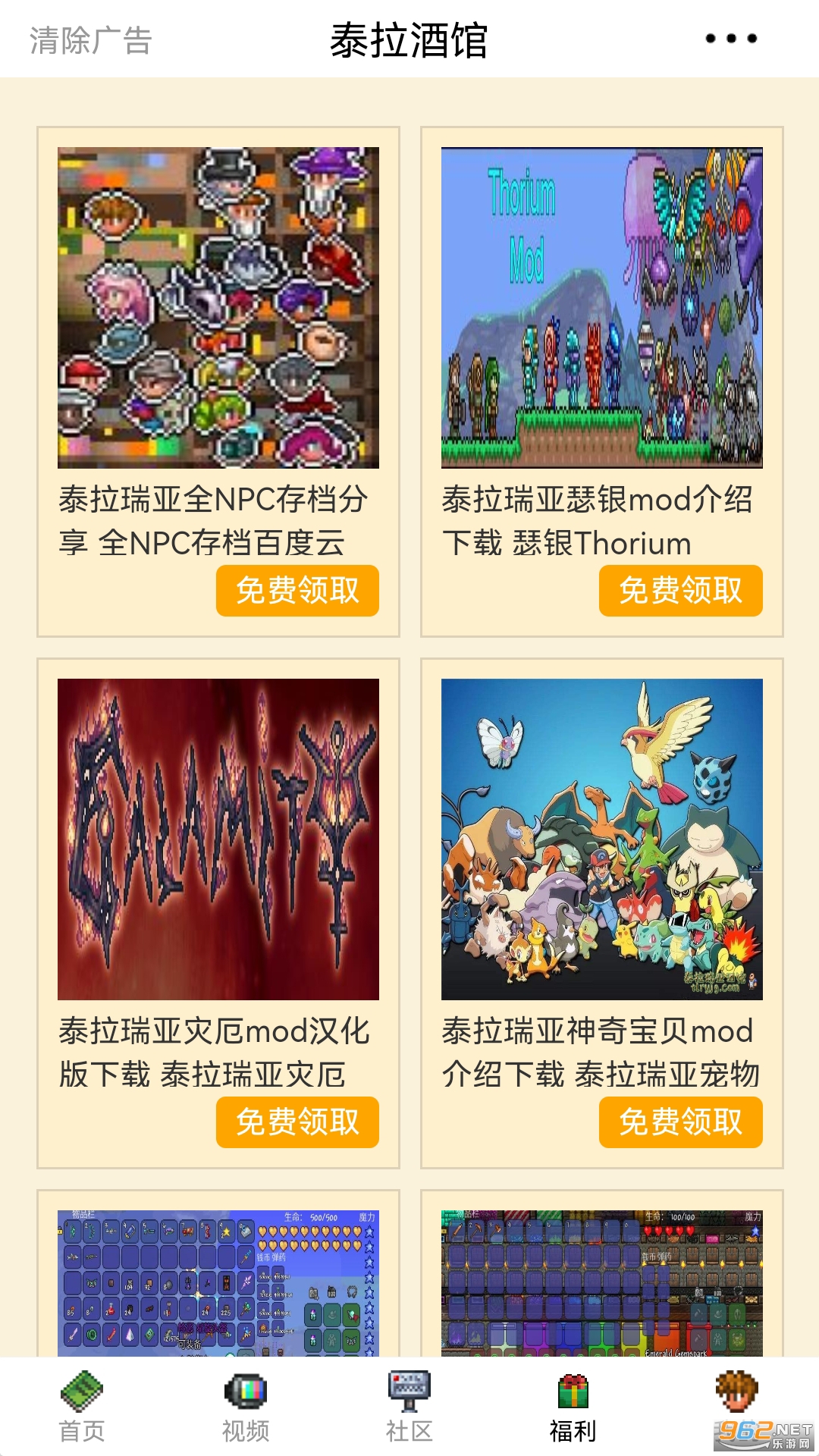Open the 全NPC存档分享 card
Image resolution: width=819 pixels, height=1456 pixels.
218,381
